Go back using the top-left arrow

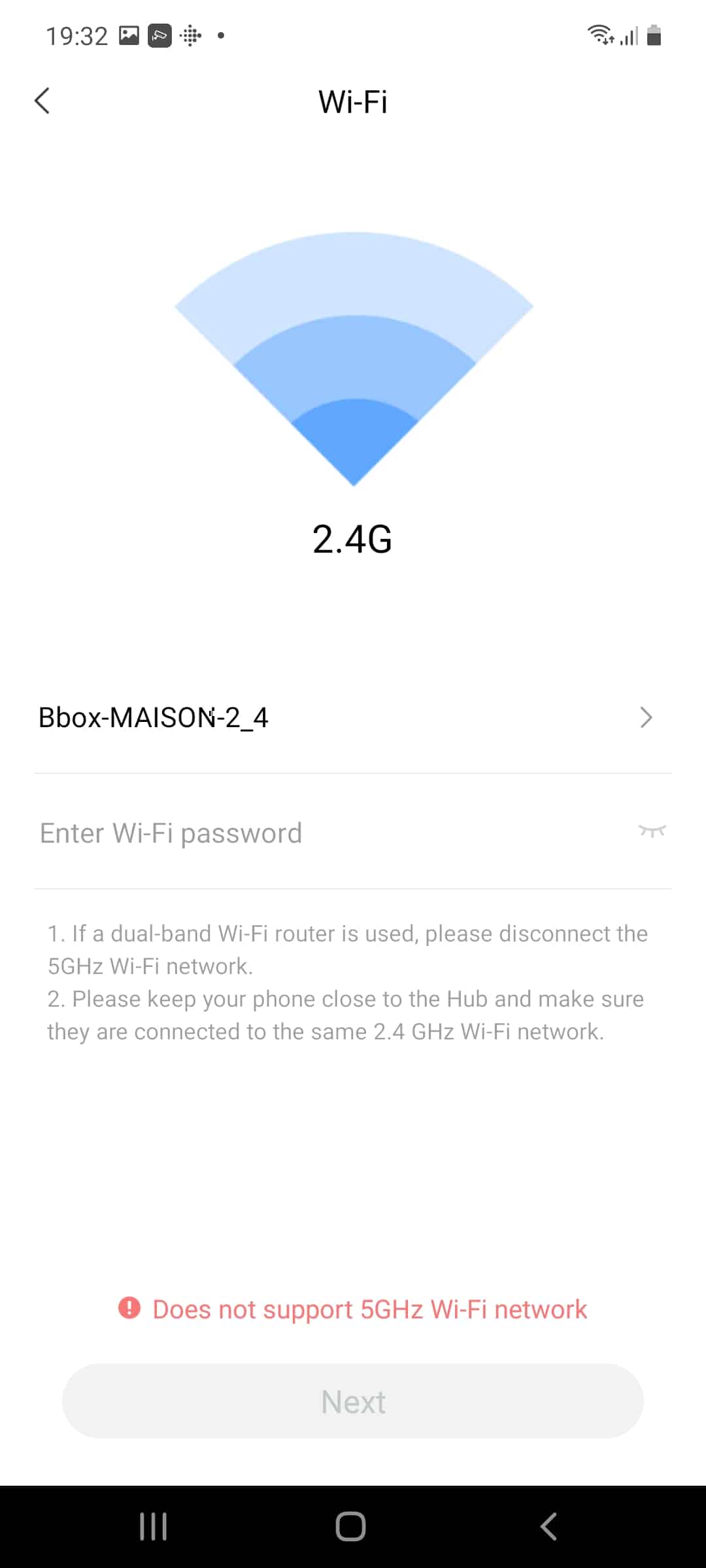click(42, 101)
